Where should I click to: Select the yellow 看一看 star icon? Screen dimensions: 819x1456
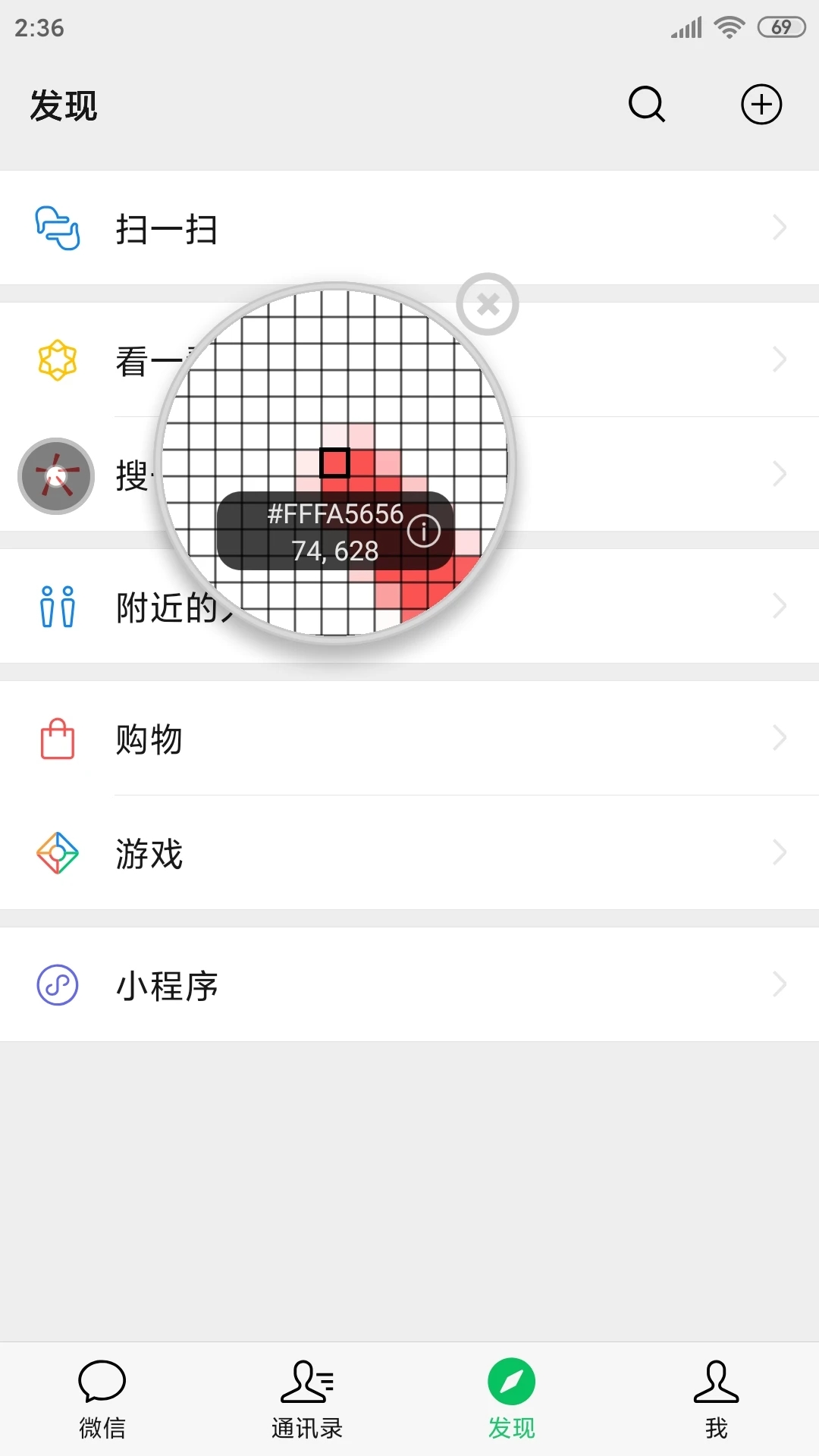(x=56, y=359)
